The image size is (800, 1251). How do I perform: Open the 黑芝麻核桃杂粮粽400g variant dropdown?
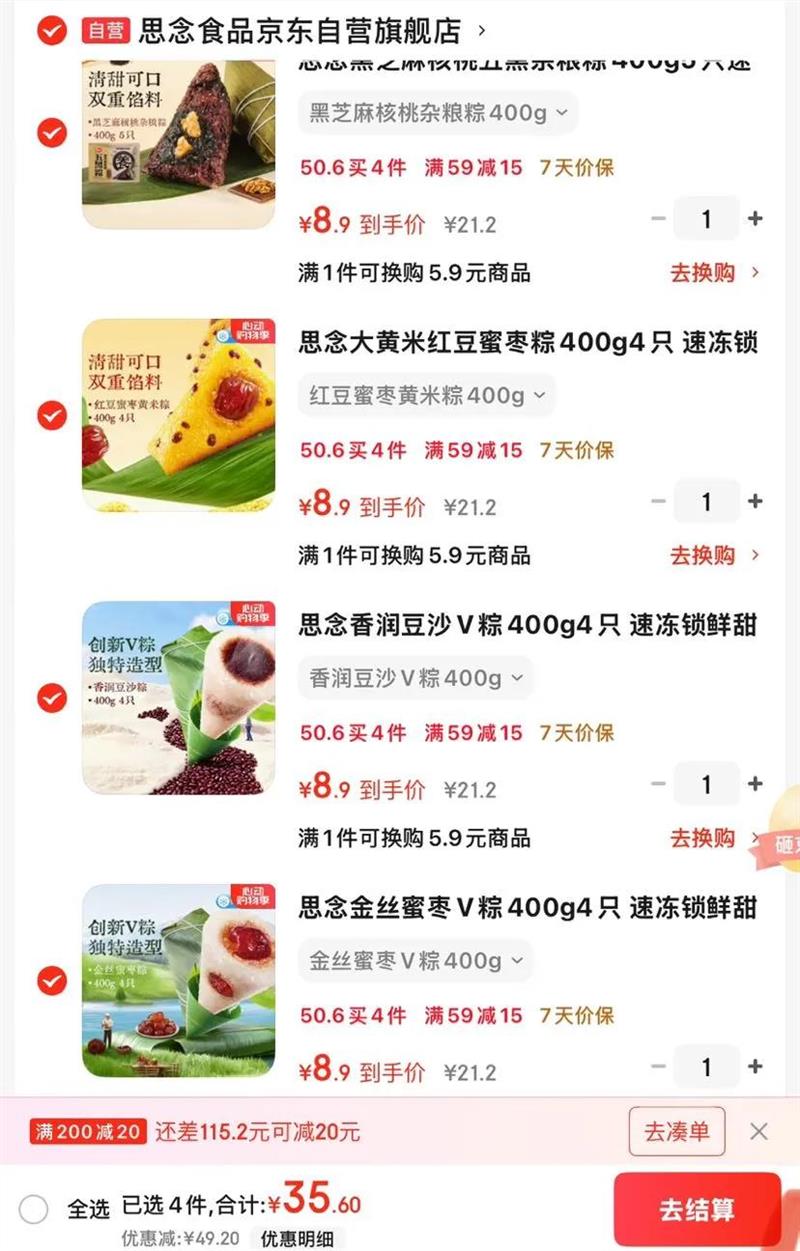[x=438, y=113]
